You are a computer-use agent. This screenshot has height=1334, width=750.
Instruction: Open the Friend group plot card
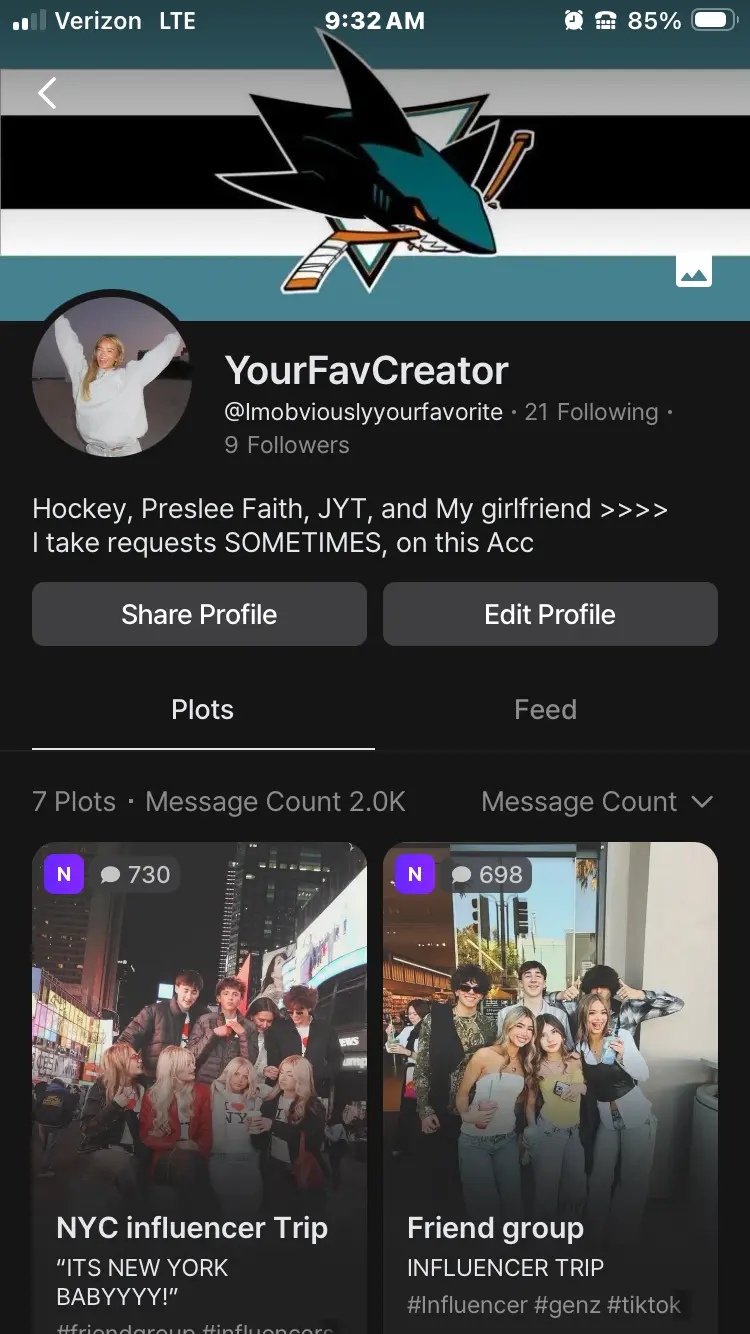[550, 1088]
